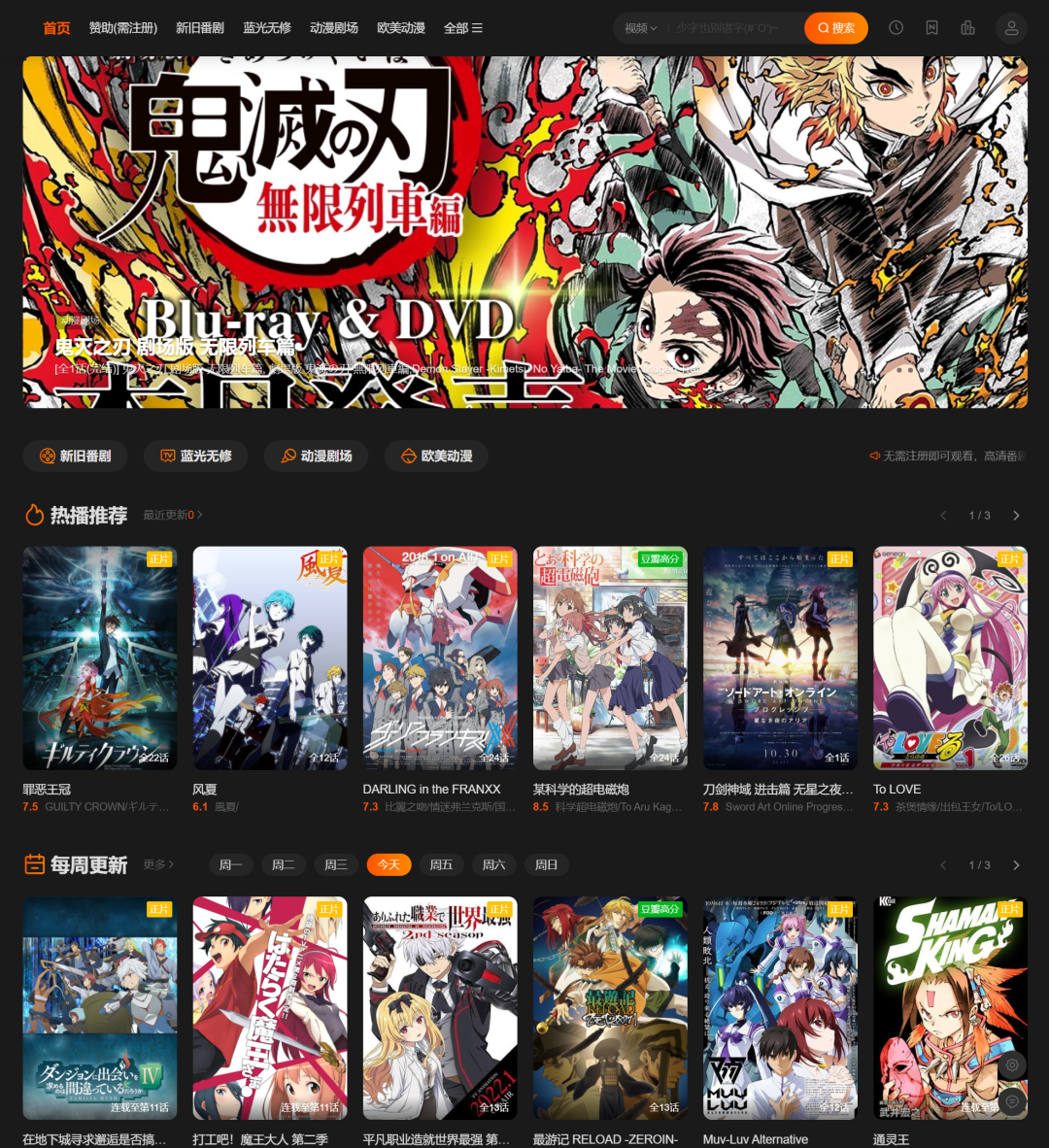Switch weekly updates to 周一

(x=230, y=864)
